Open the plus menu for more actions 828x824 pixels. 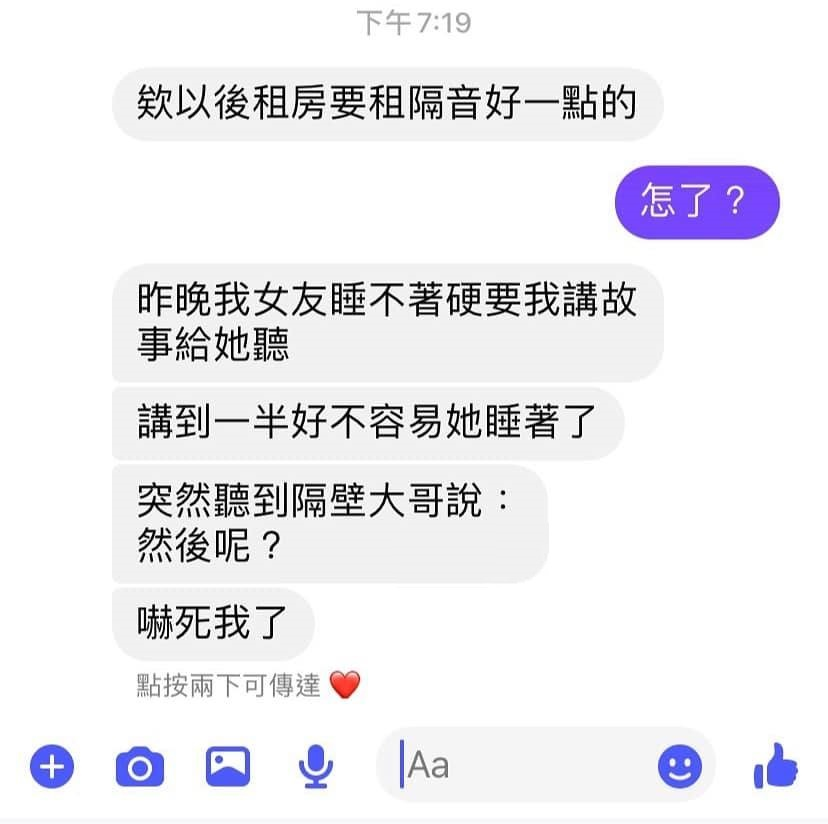coord(52,767)
